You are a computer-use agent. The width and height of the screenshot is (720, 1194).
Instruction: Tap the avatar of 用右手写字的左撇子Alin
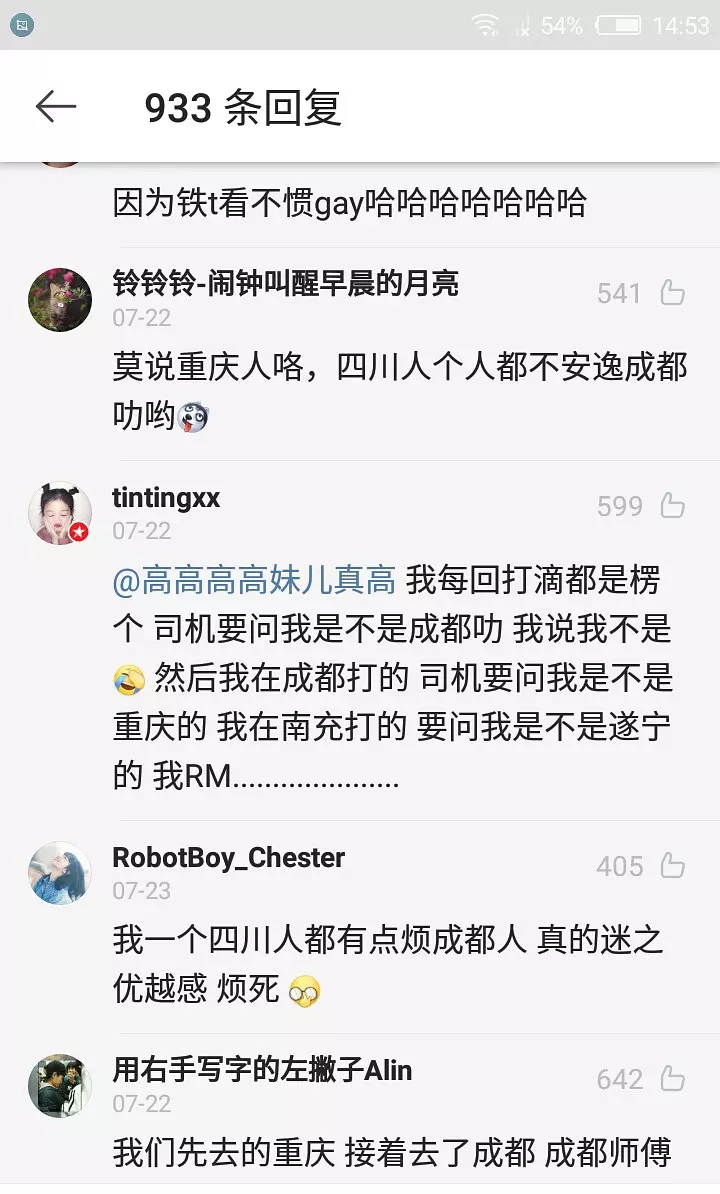(60, 1085)
